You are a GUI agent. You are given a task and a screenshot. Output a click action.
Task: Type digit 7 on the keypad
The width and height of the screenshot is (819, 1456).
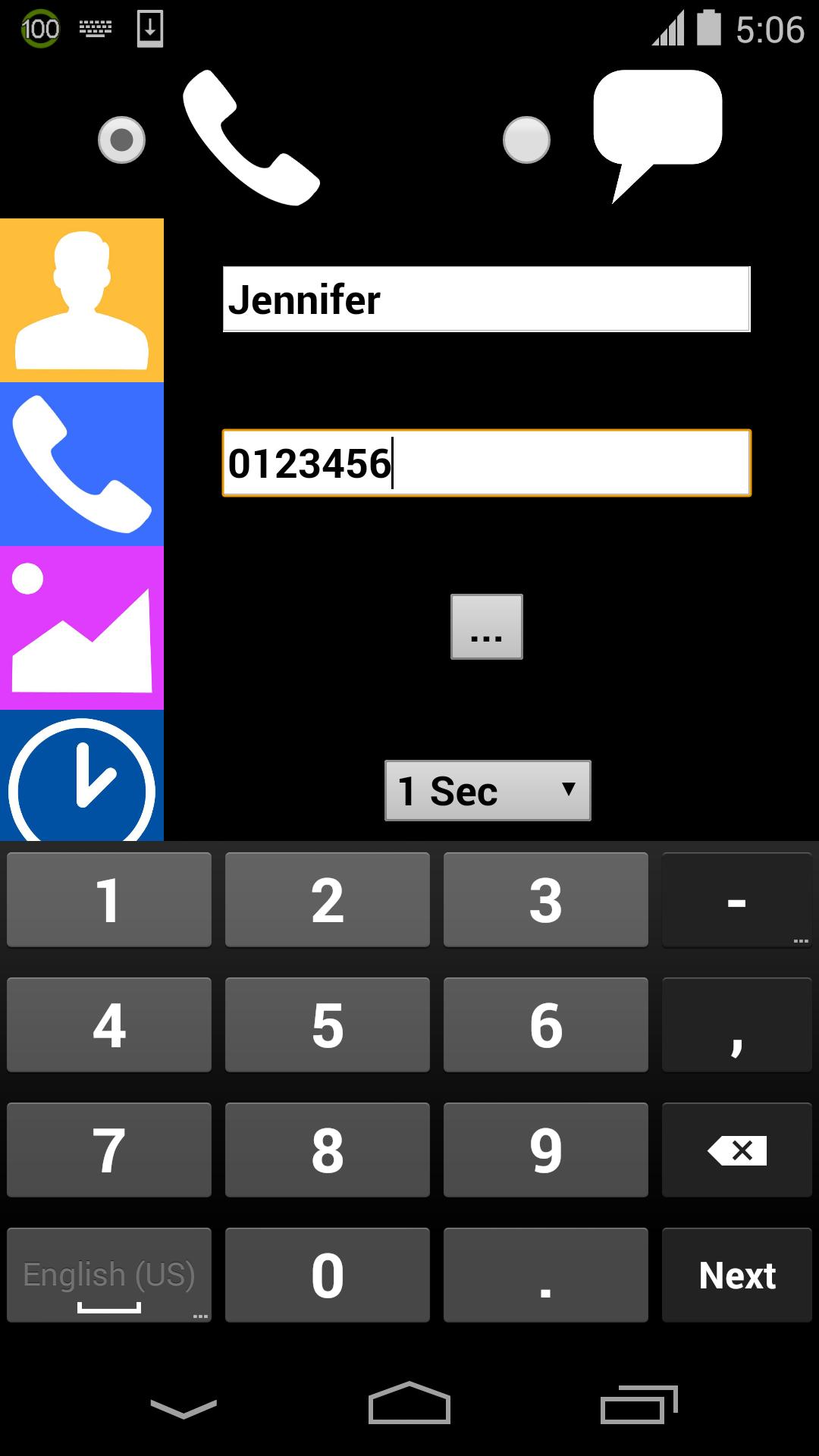[x=109, y=1150]
